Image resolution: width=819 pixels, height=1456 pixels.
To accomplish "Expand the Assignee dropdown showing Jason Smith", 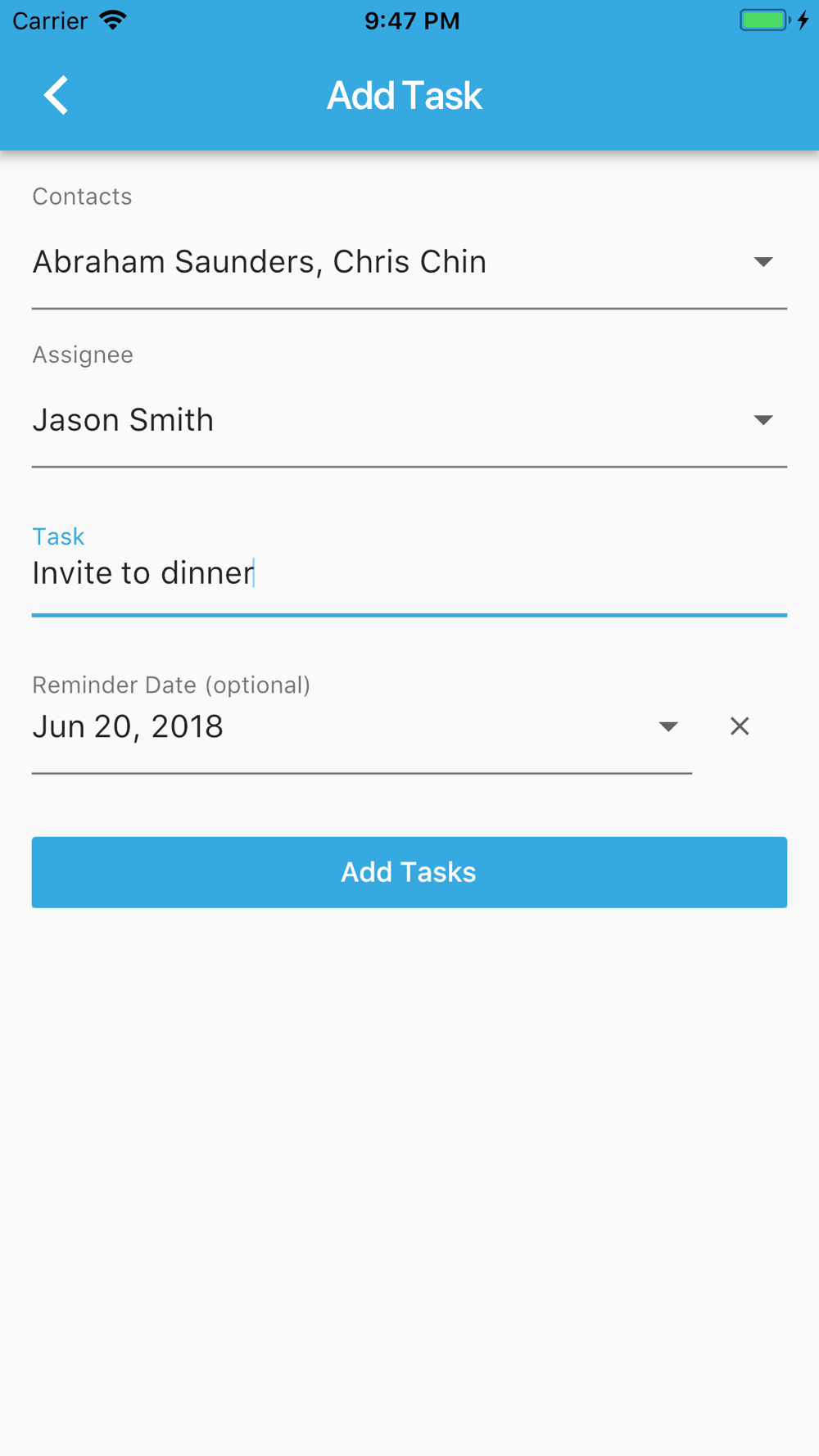I will pos(409,420).
